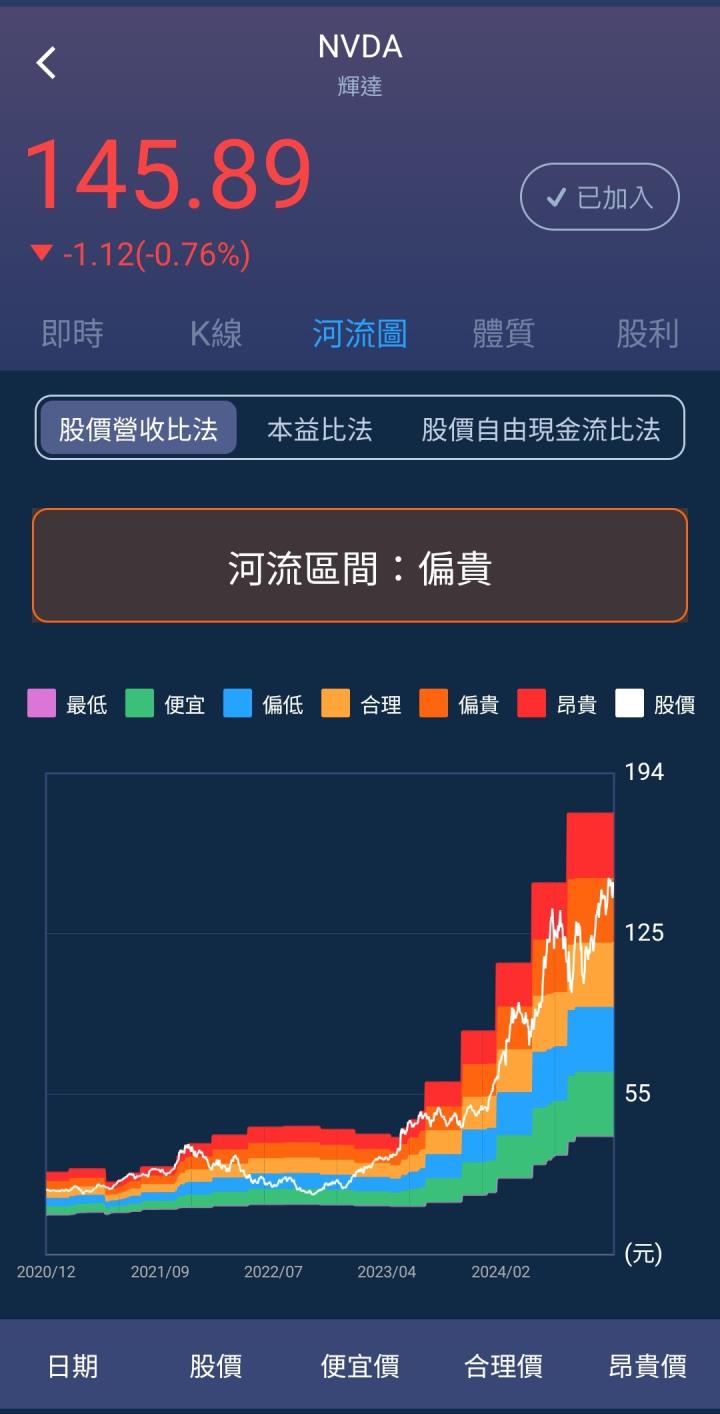Select the 股價營收比法 method
The width and height of the screenshot is (720, 1414).
point(137,425)
